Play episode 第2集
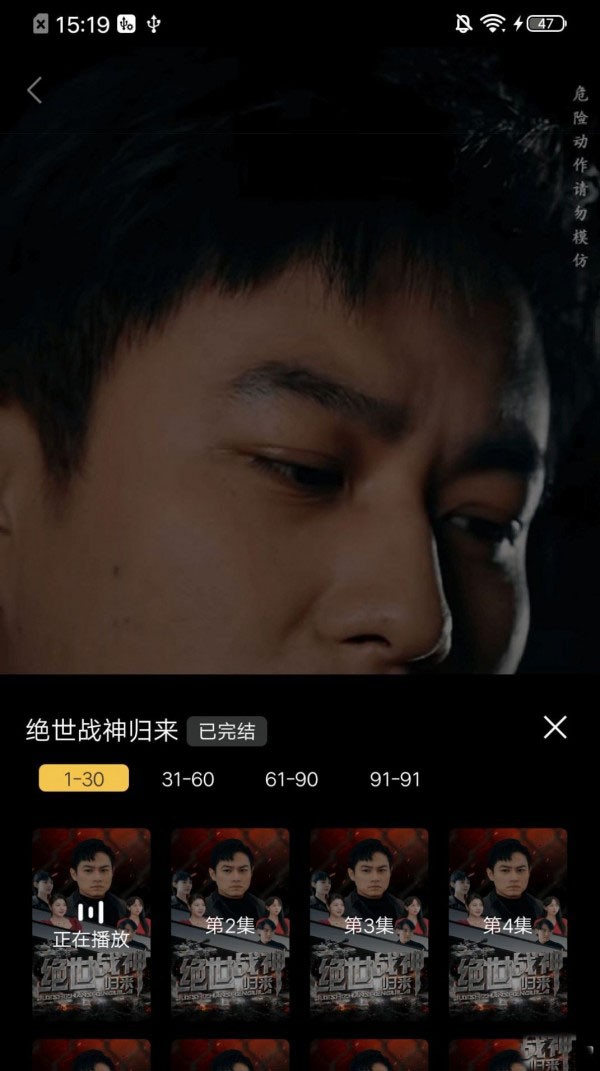The height and width of the screenshot is (1071, 600). (x=230, y=920)
